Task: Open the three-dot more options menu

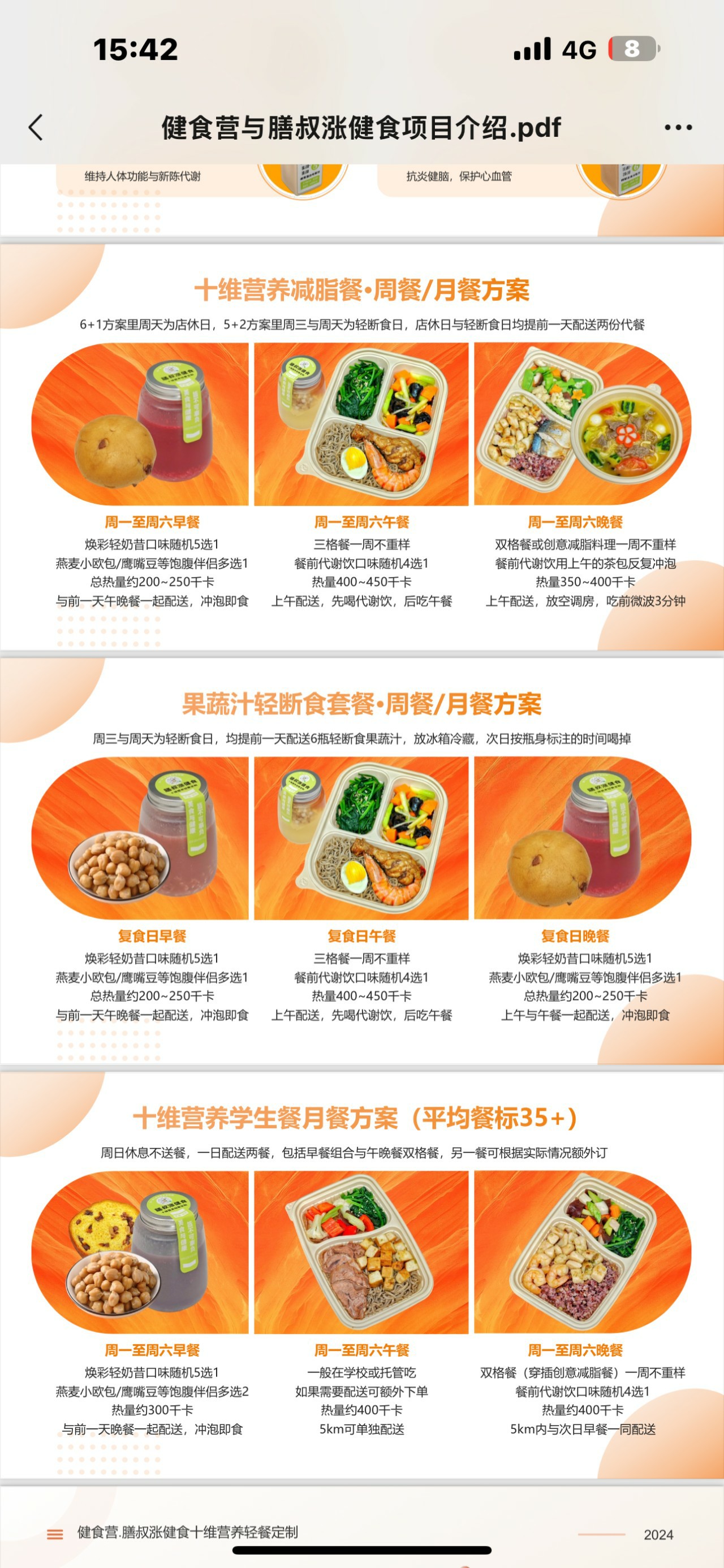Action: [678, 127]
